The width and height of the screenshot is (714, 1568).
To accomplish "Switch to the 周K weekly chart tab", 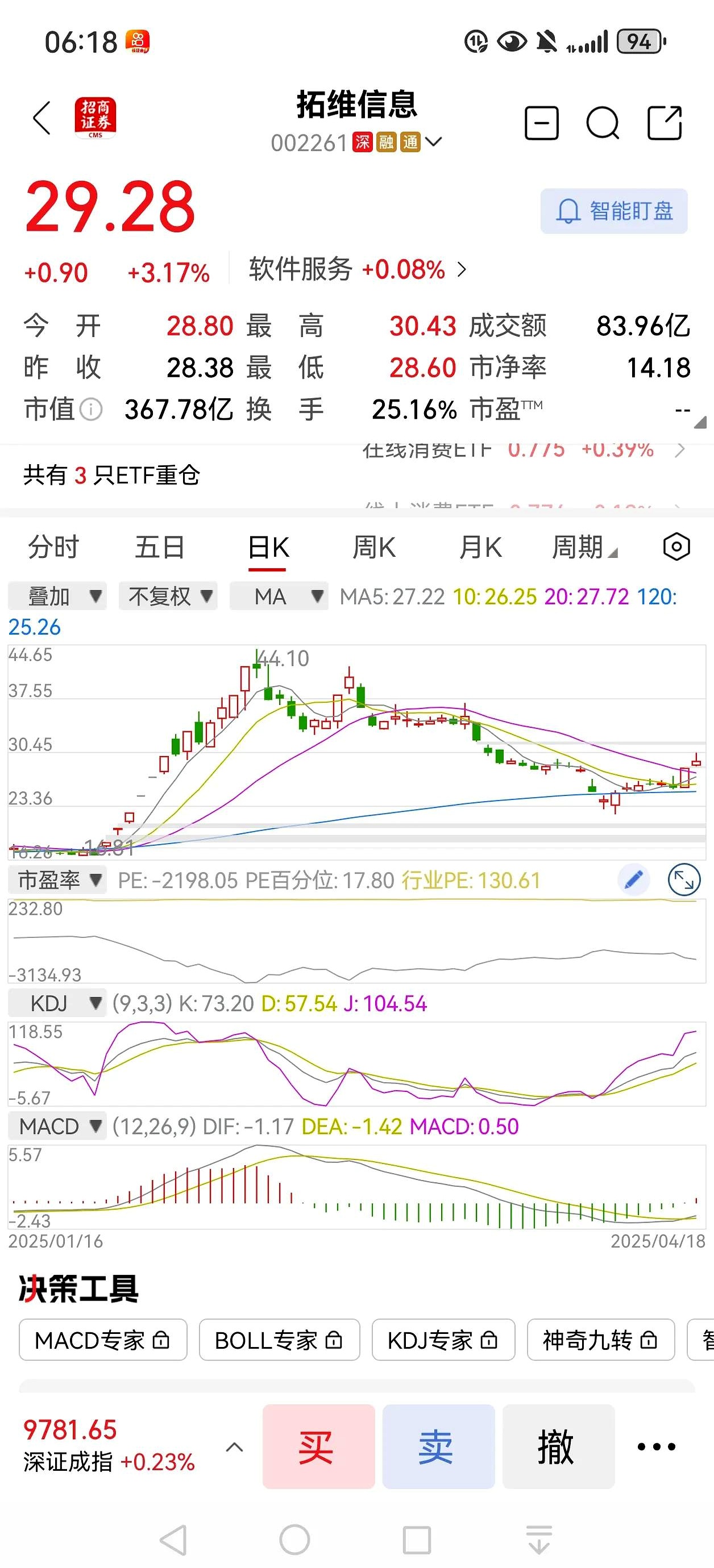I will [x=374, y=547].
